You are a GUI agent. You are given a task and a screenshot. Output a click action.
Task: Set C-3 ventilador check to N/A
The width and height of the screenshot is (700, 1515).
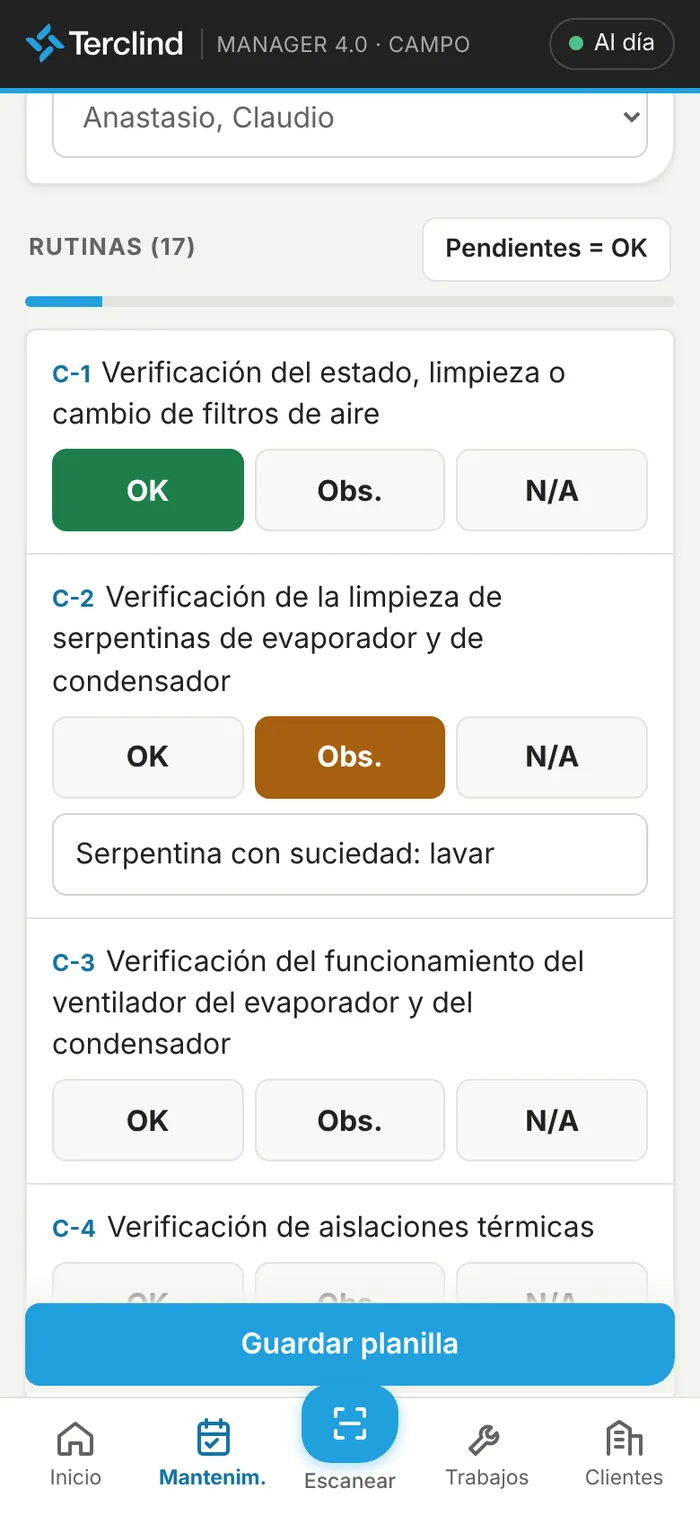click(x=552, y=1120)
